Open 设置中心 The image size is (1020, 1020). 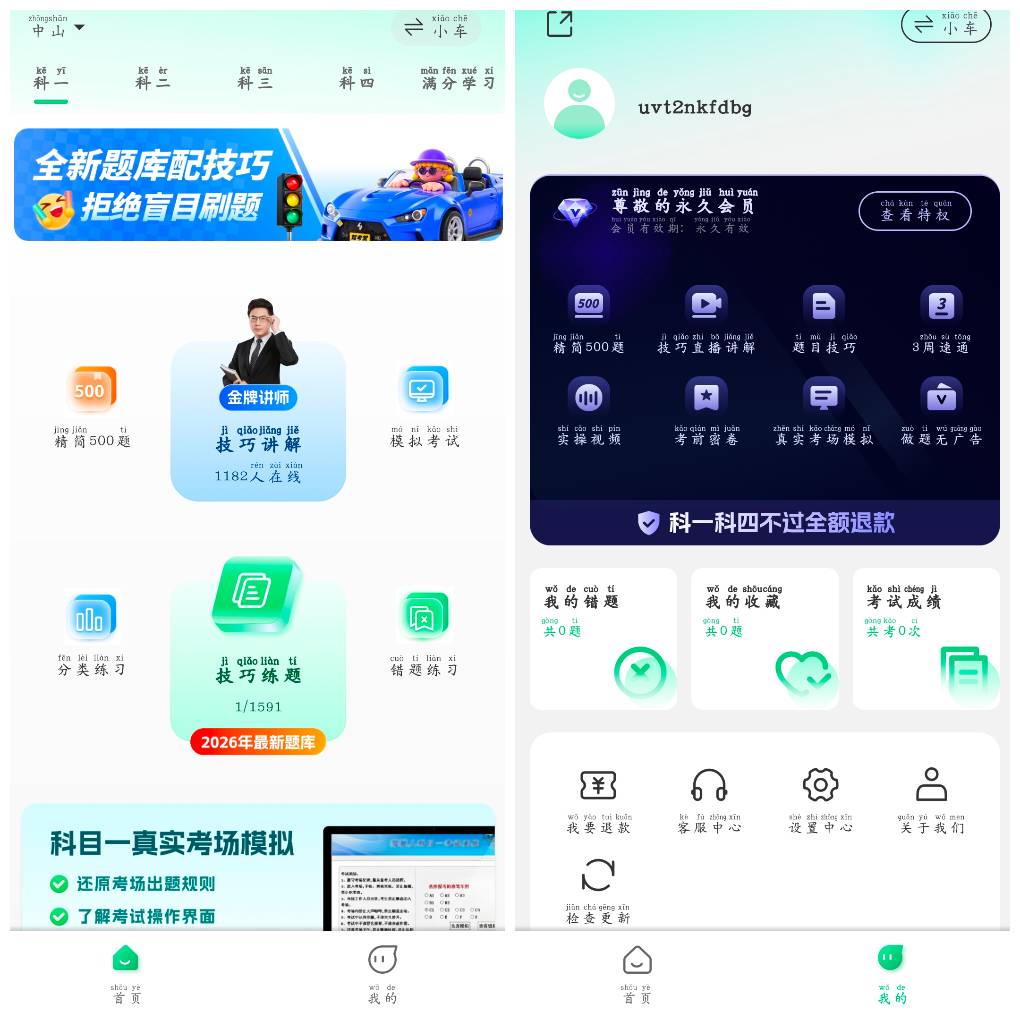[820, 800]
